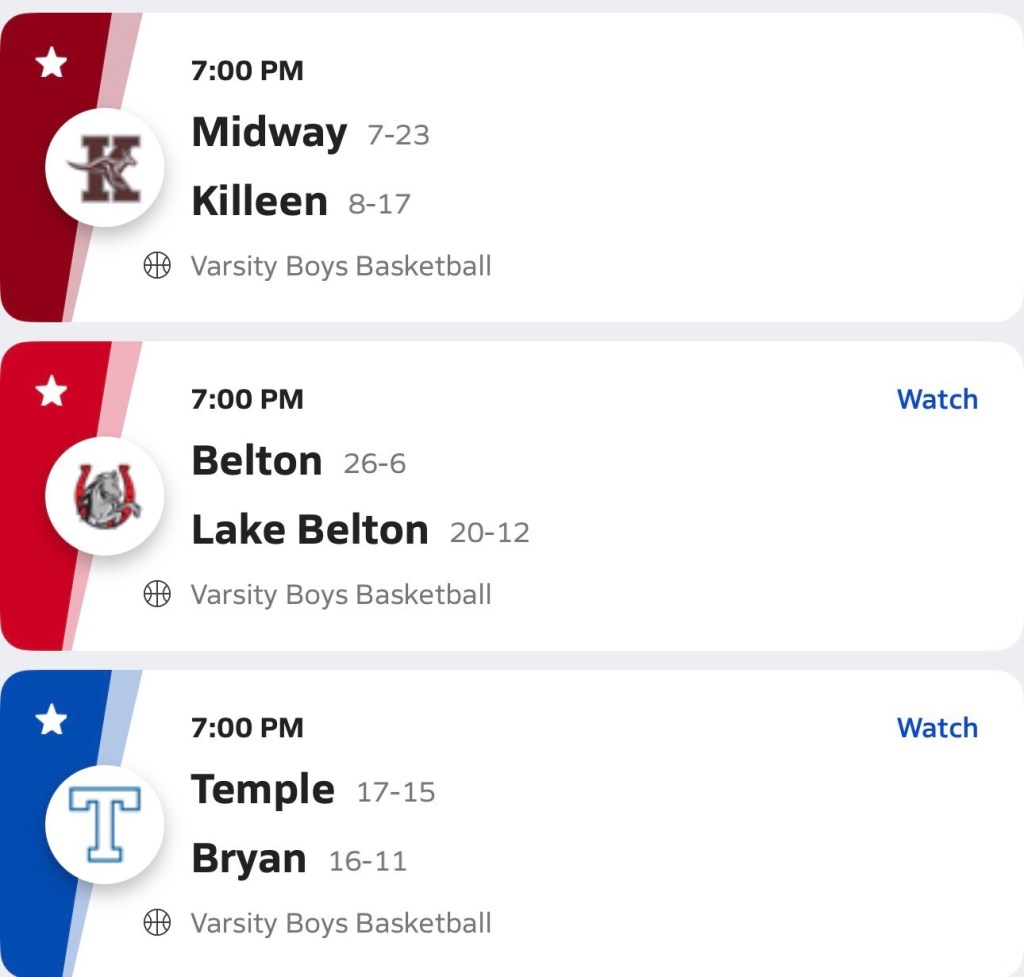Toggle the favorite star on the Temple card
Screen dimensions: 1024x977
(51, 721)
